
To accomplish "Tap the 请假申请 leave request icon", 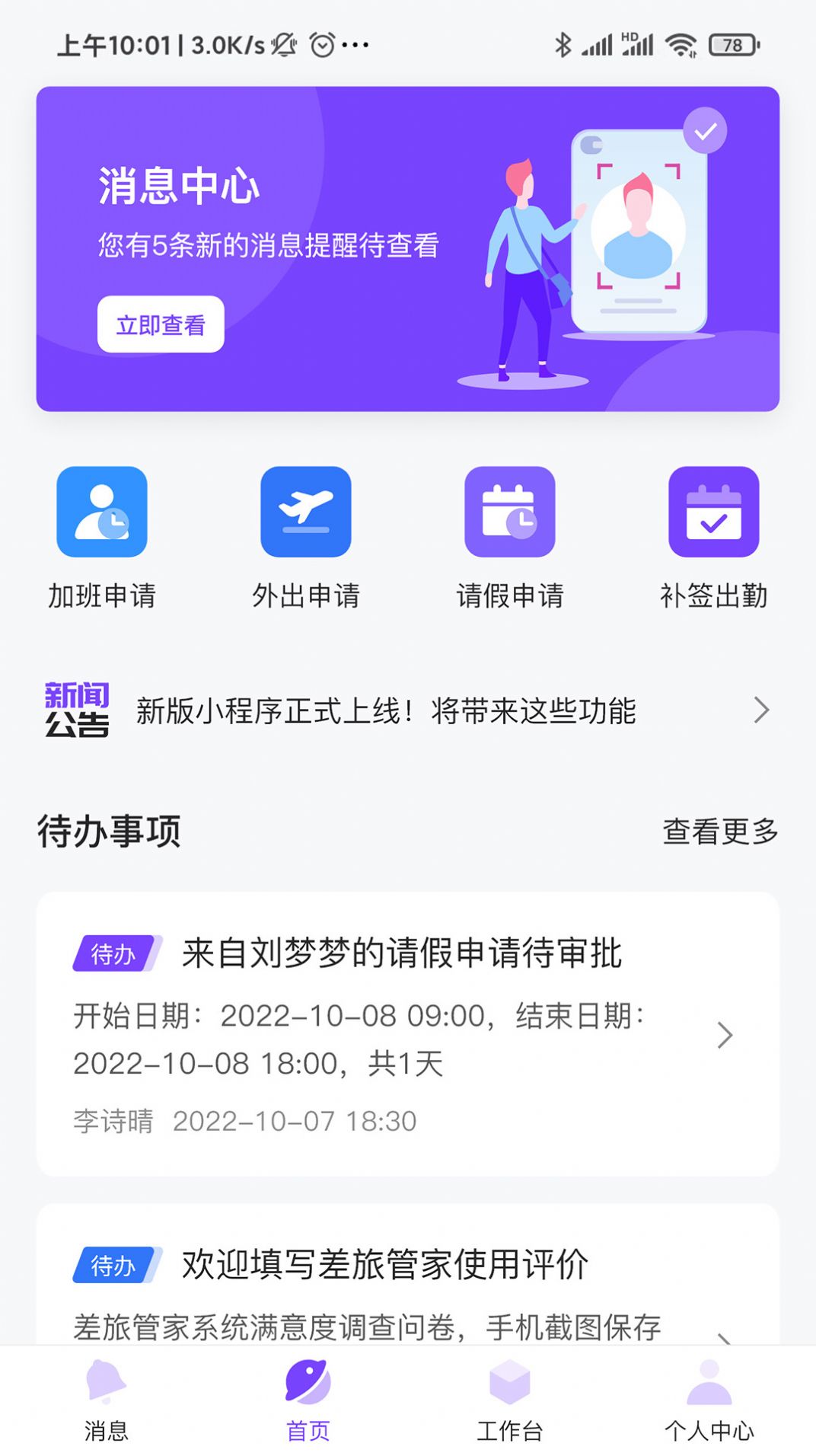I will click(509, 512).
